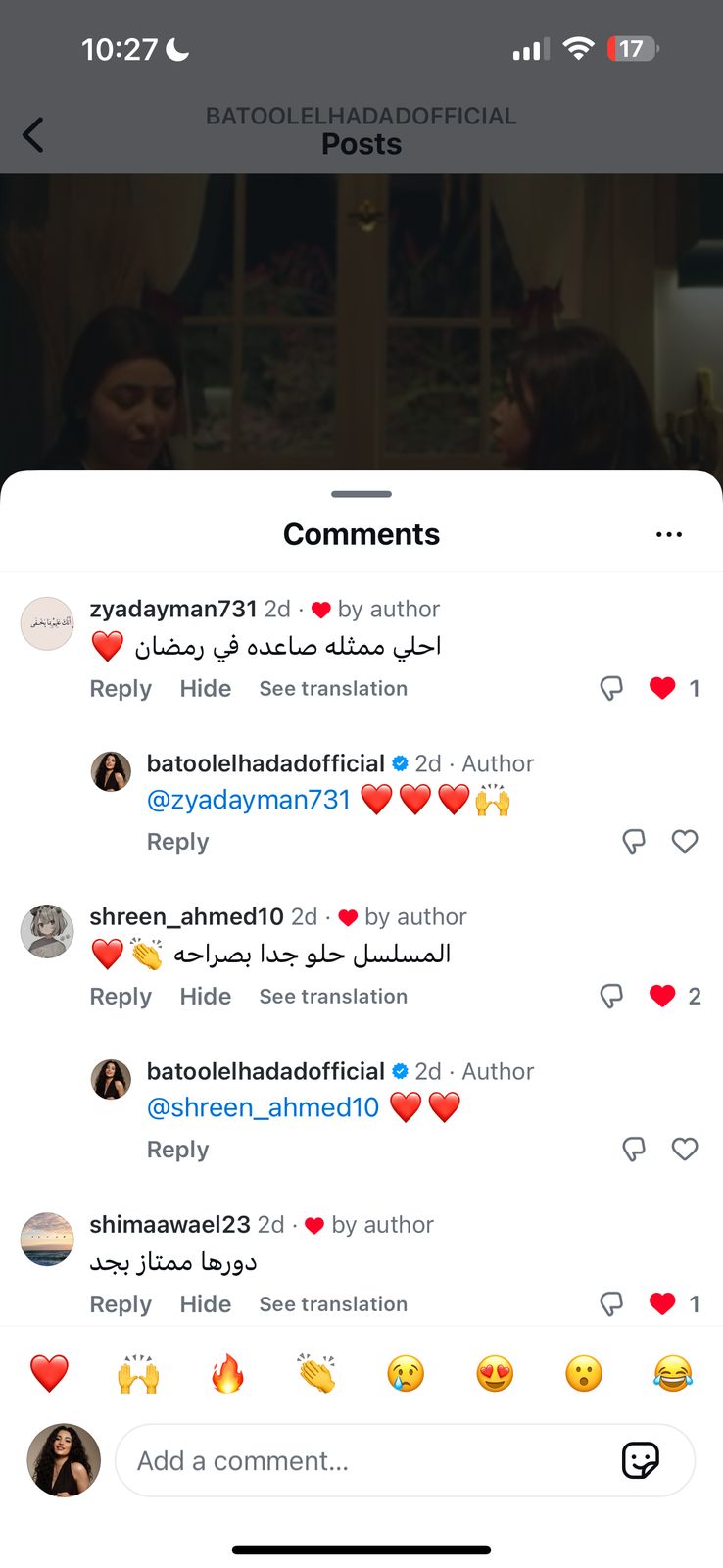Like the author's reply to @zyadayman731
Viewport: 723px width, 1568px height.
tap(684, 841)
